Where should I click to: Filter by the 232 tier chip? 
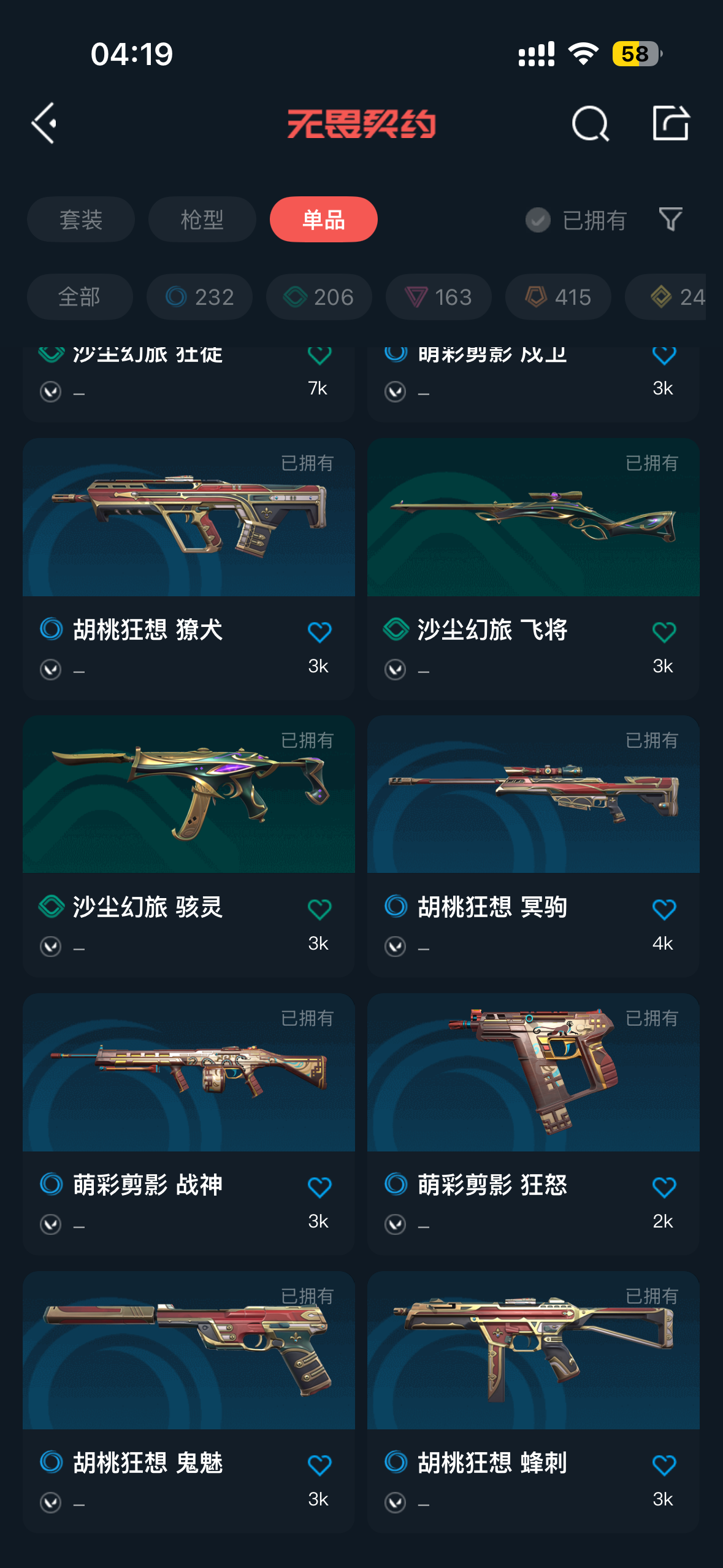coord(199,297)
